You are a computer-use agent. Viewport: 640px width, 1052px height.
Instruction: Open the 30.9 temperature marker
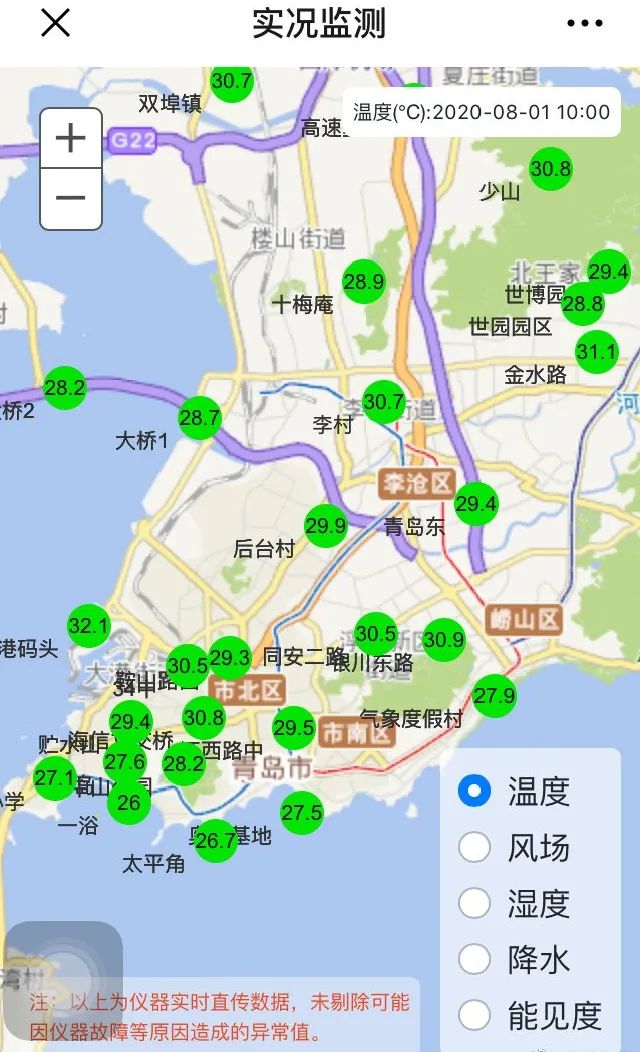click(x=444, y=640)
